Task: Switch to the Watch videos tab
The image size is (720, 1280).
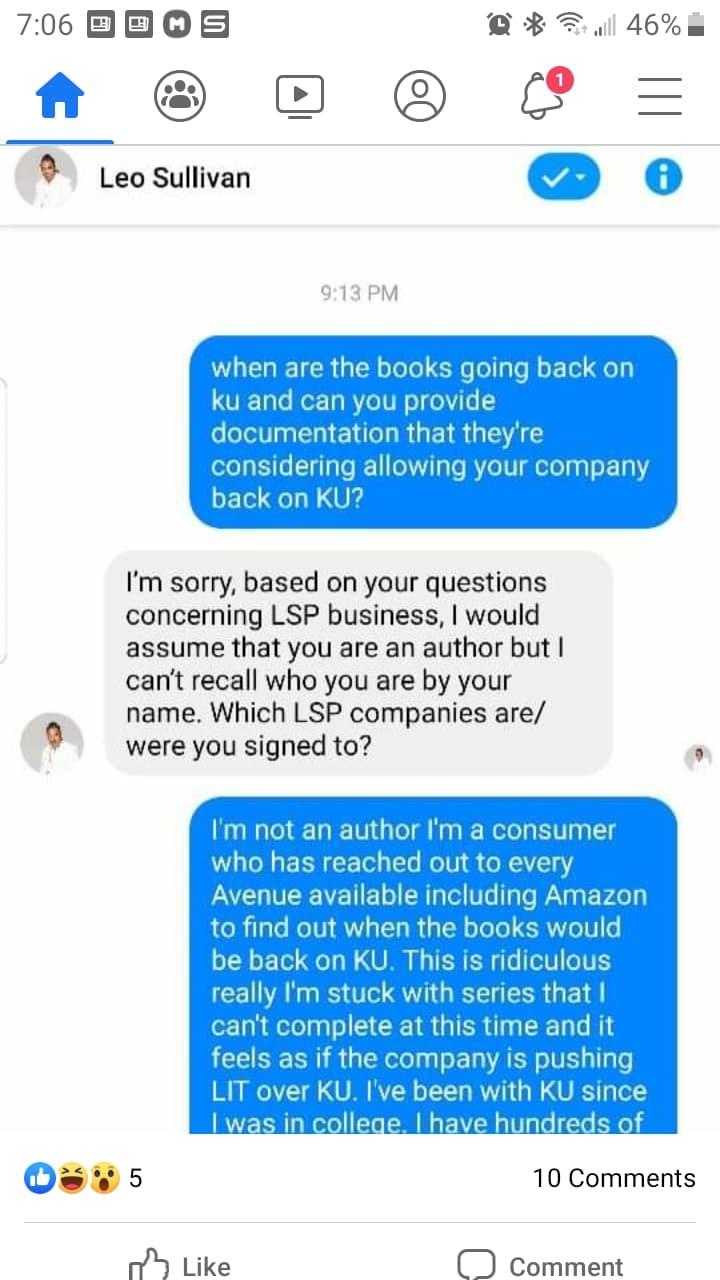Action: (x=300, y=97)
